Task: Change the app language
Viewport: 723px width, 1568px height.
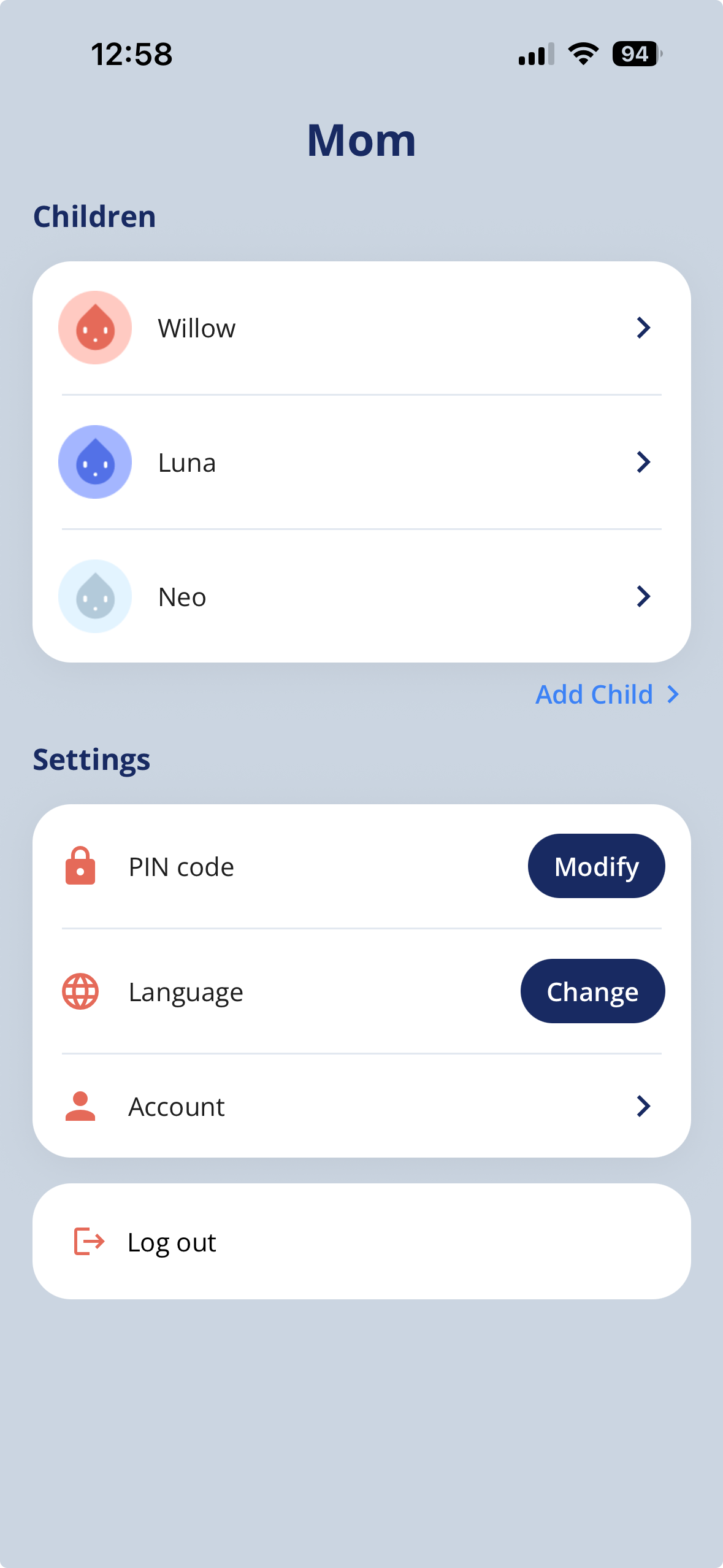Action: 592,991
